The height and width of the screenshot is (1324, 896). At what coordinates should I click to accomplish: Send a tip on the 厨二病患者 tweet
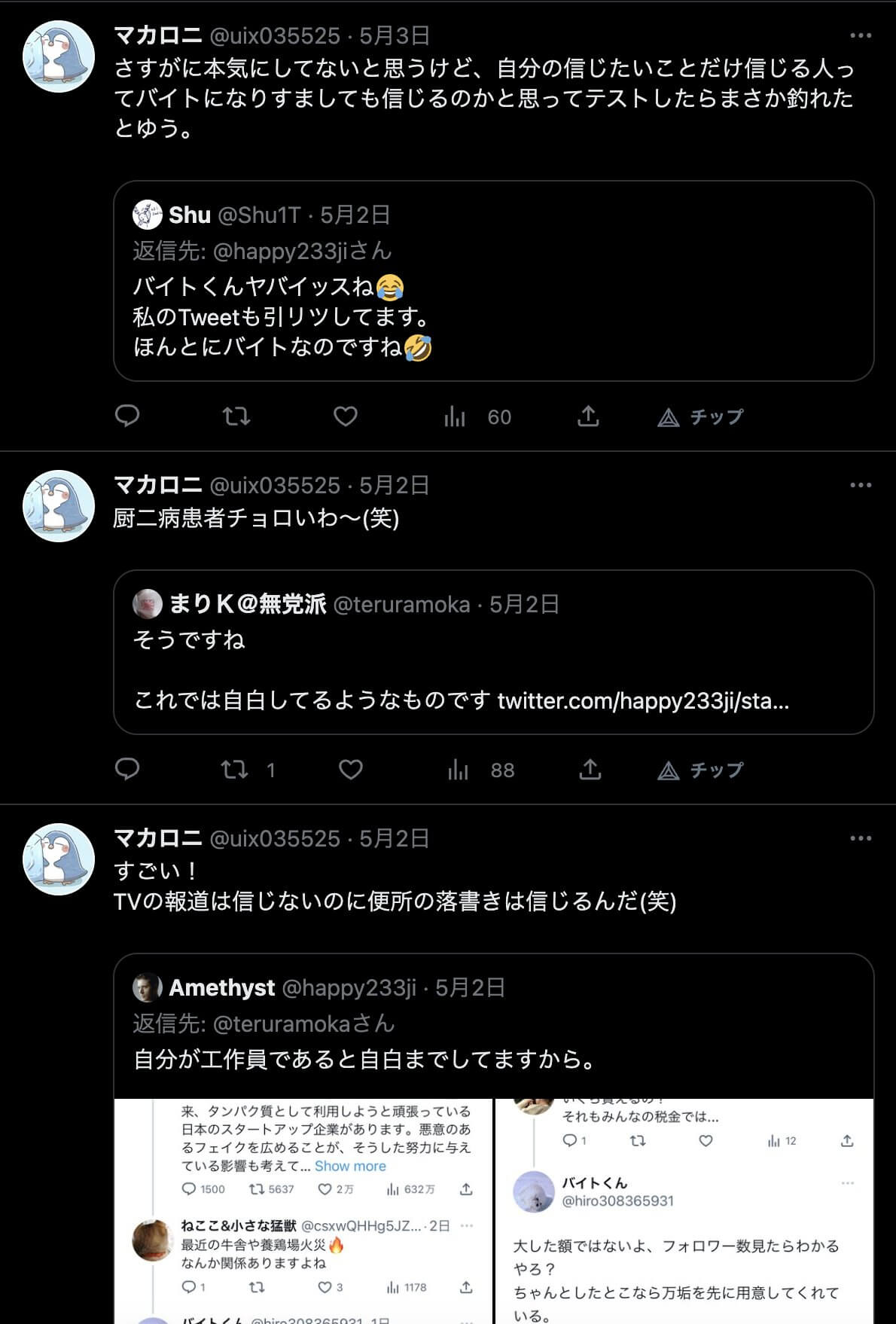700,770
